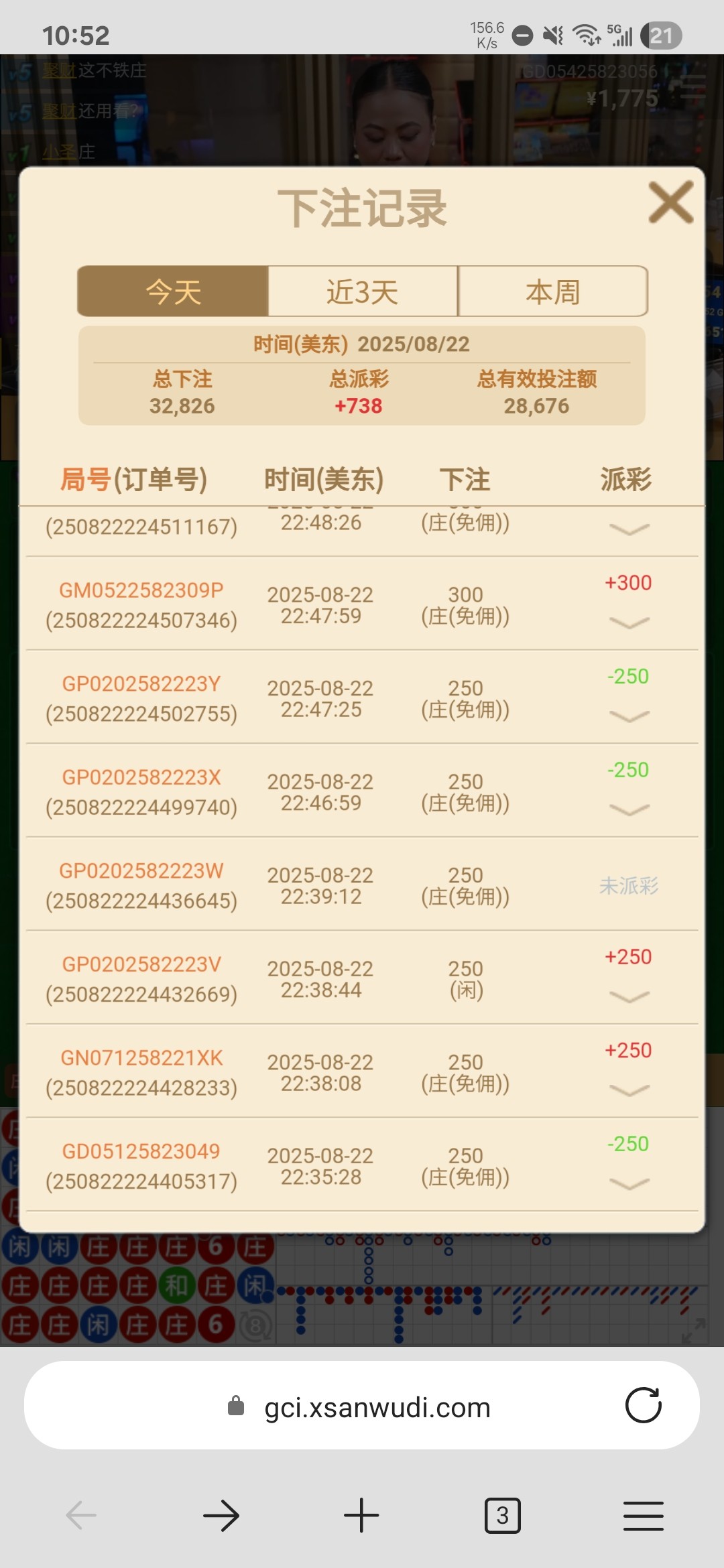Screen dimensions: 724x1568
Task: Expand the bet placed at 22:48:26
Action: click(x=629, y=529)
